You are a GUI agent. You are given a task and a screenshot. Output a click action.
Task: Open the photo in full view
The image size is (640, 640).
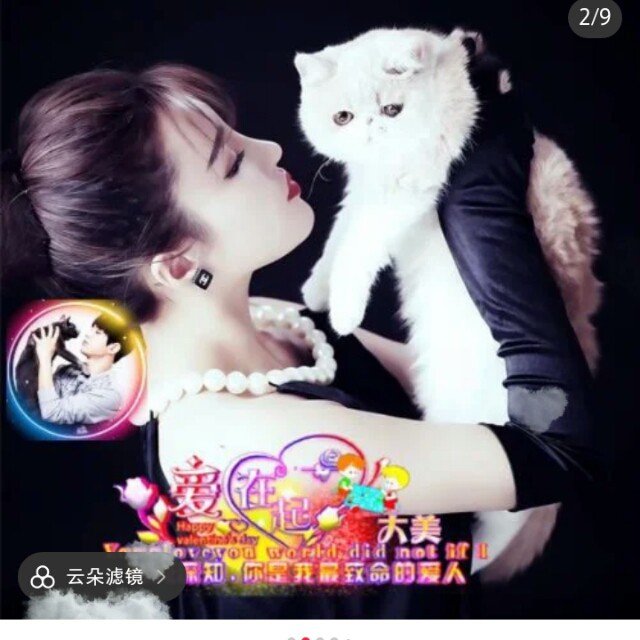tap(320, 309)
